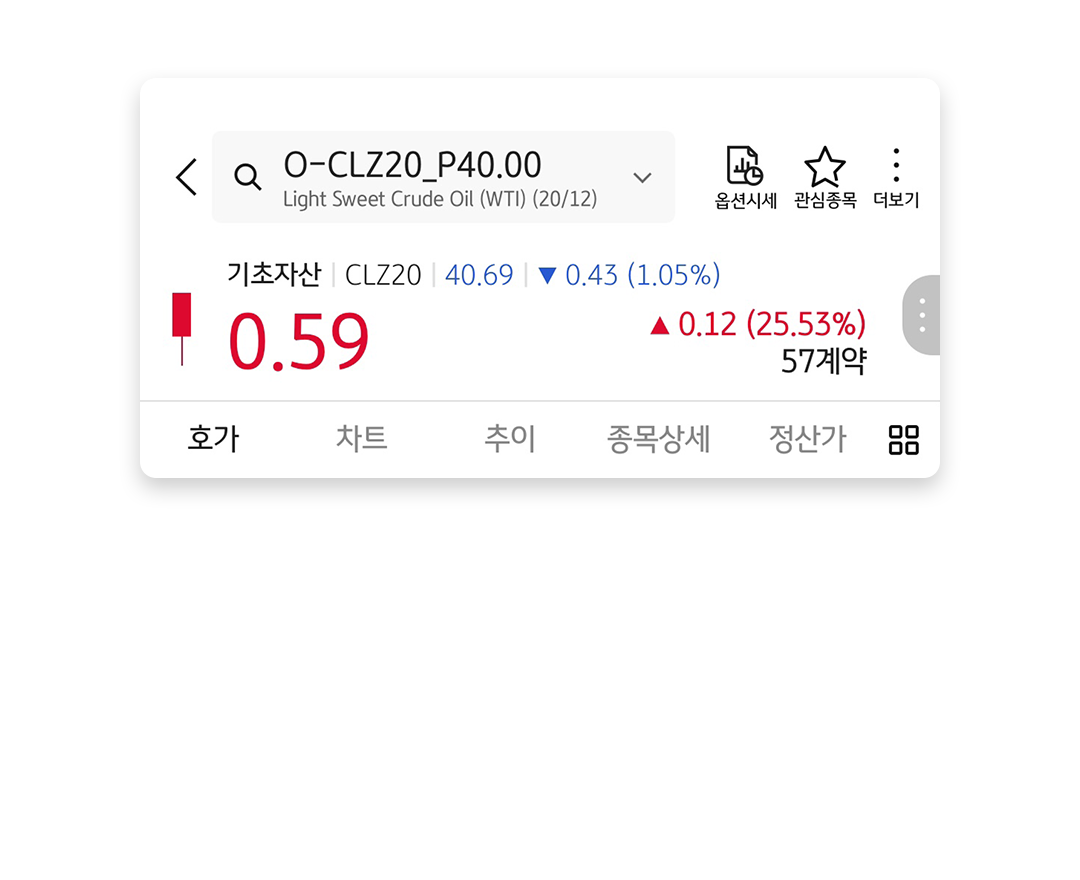Screen dimensions: 1080x880
Task: Switch to the 호가 tab
Action: (213, 439)
